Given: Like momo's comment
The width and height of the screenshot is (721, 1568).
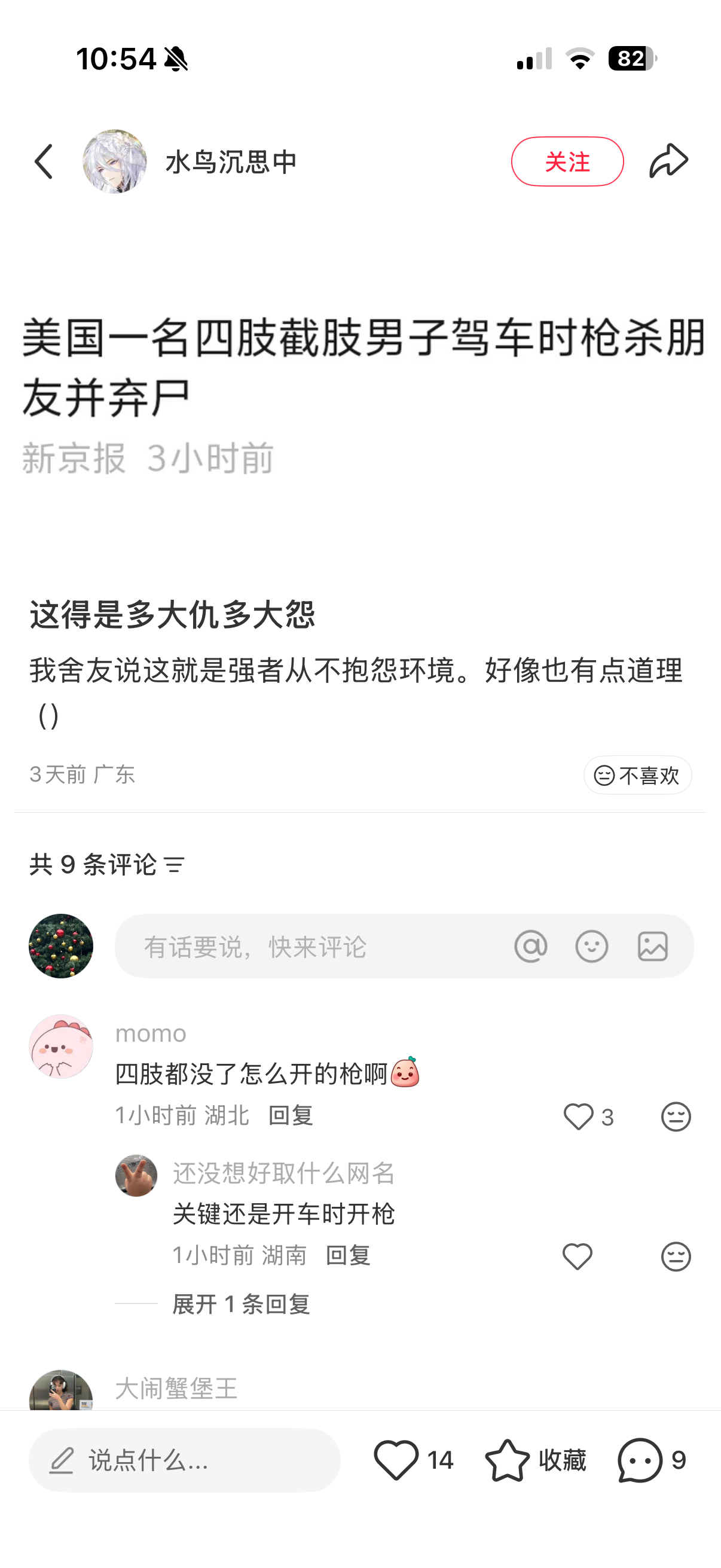Looking at the screenshot, I should (x=578, y=1117).
